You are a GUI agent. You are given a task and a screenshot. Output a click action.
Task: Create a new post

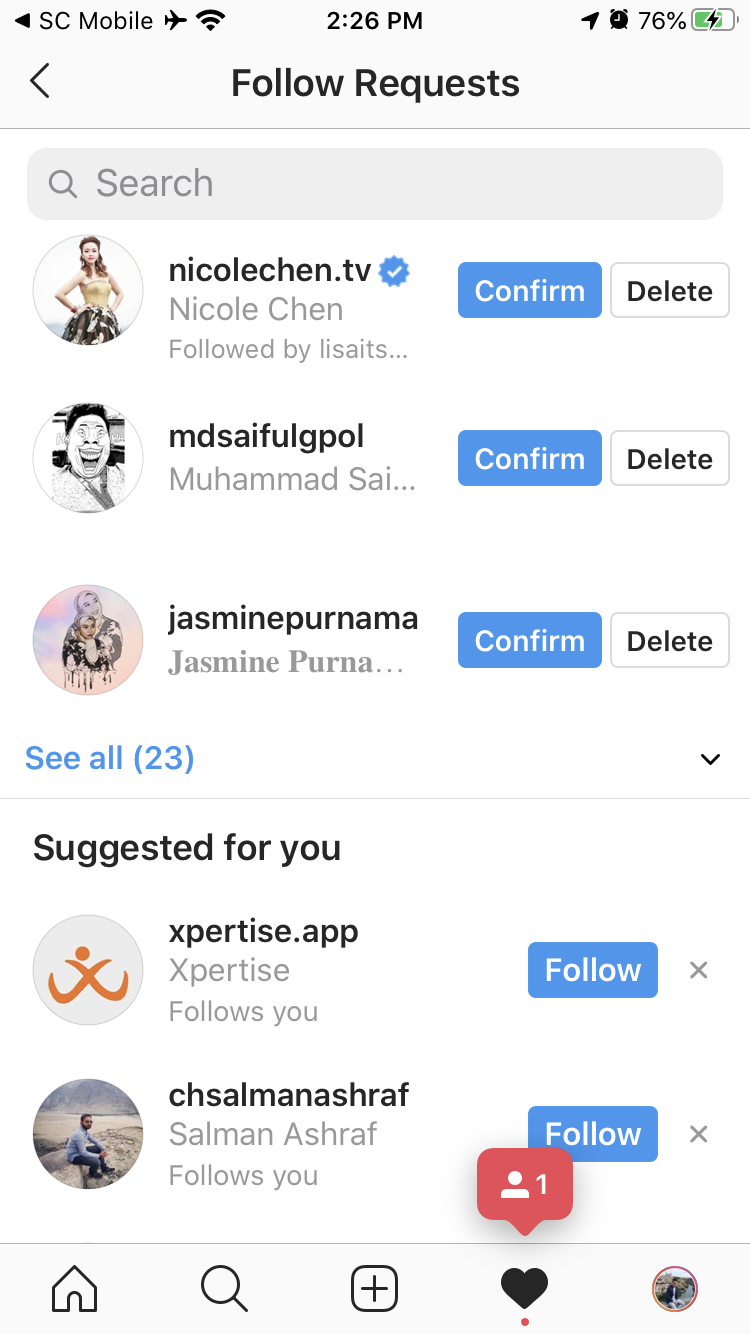374,1288
